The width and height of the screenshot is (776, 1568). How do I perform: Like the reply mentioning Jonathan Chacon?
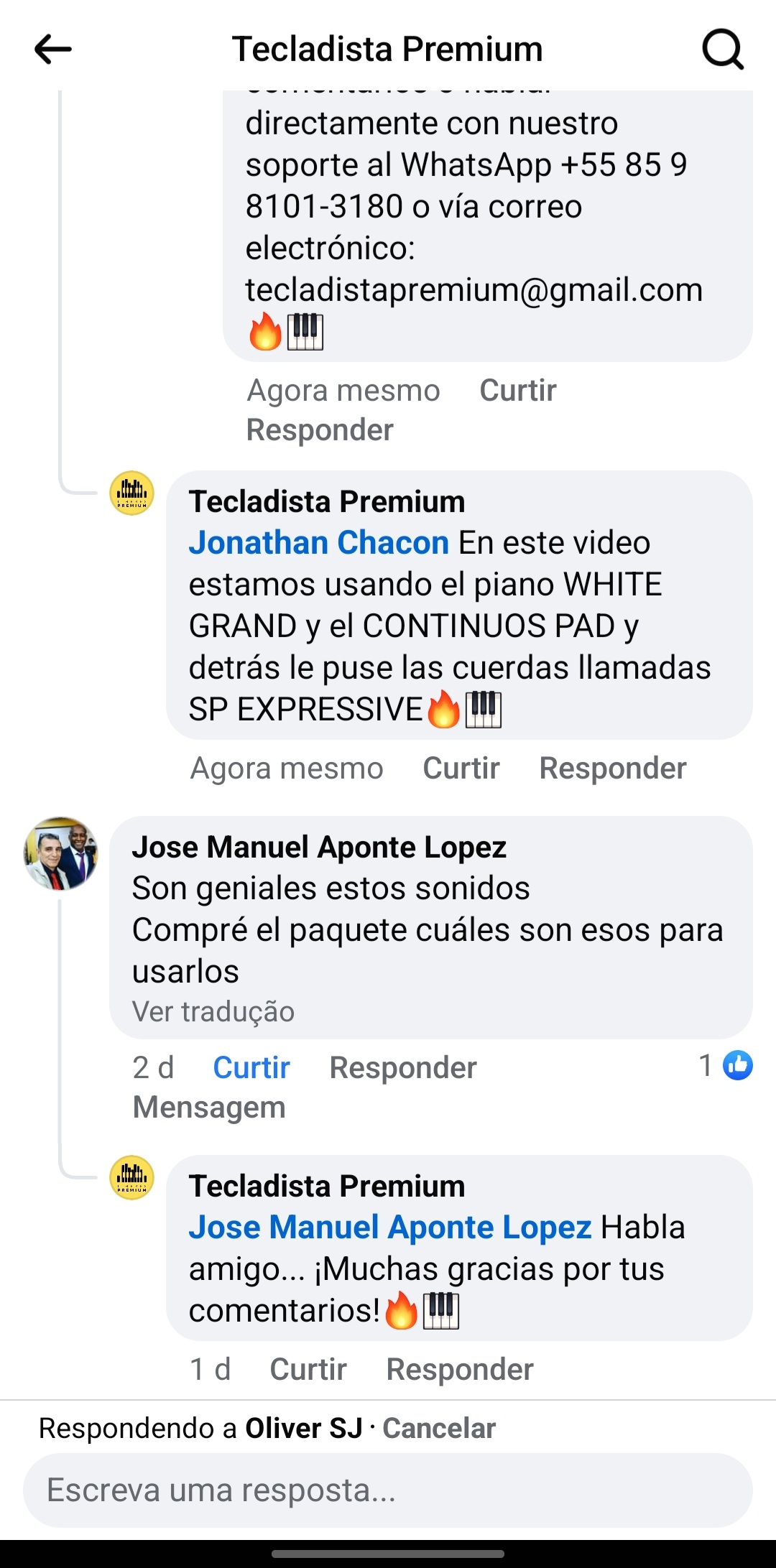pos(461,768)
